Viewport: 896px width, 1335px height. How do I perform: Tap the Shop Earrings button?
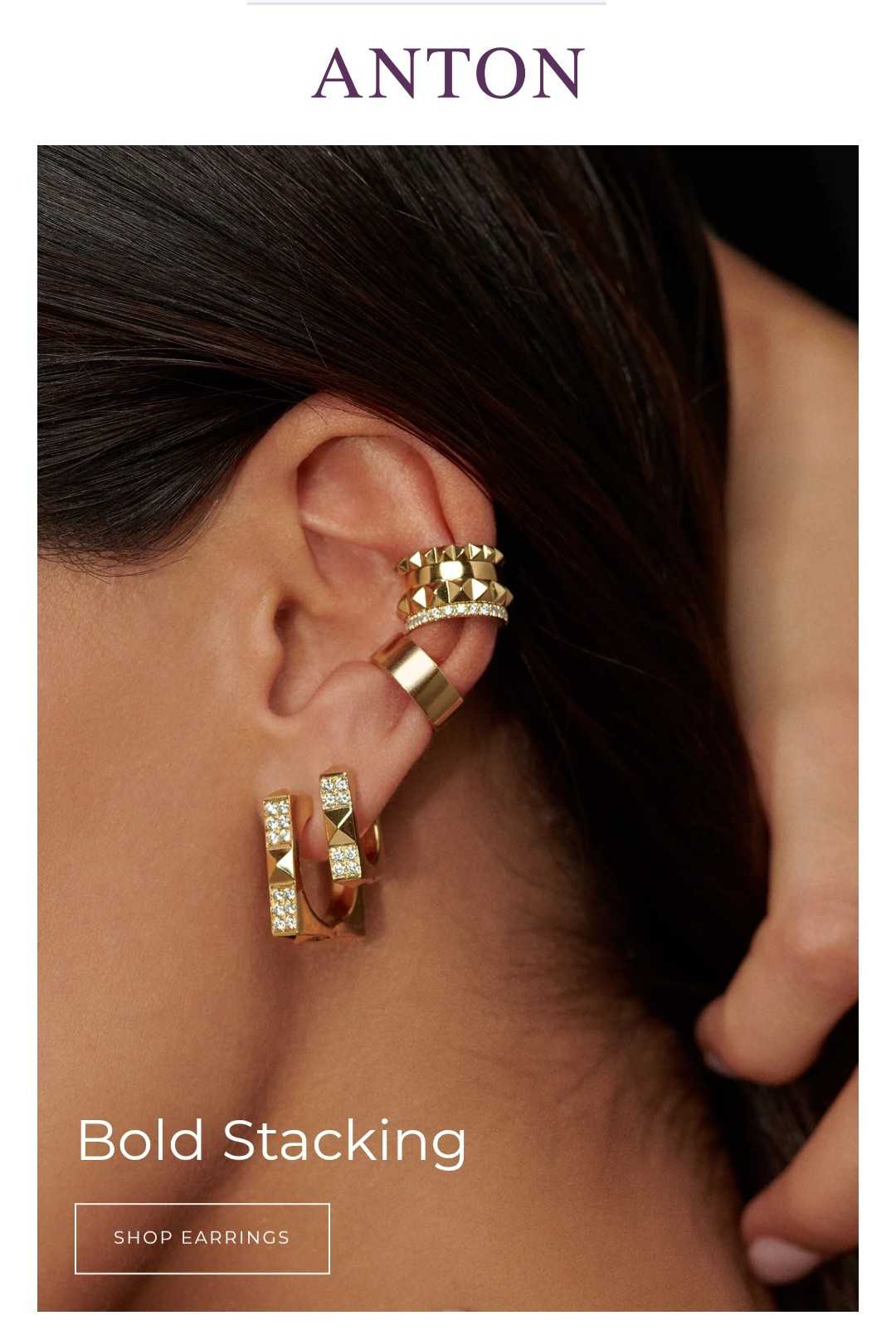[202, 1237]
